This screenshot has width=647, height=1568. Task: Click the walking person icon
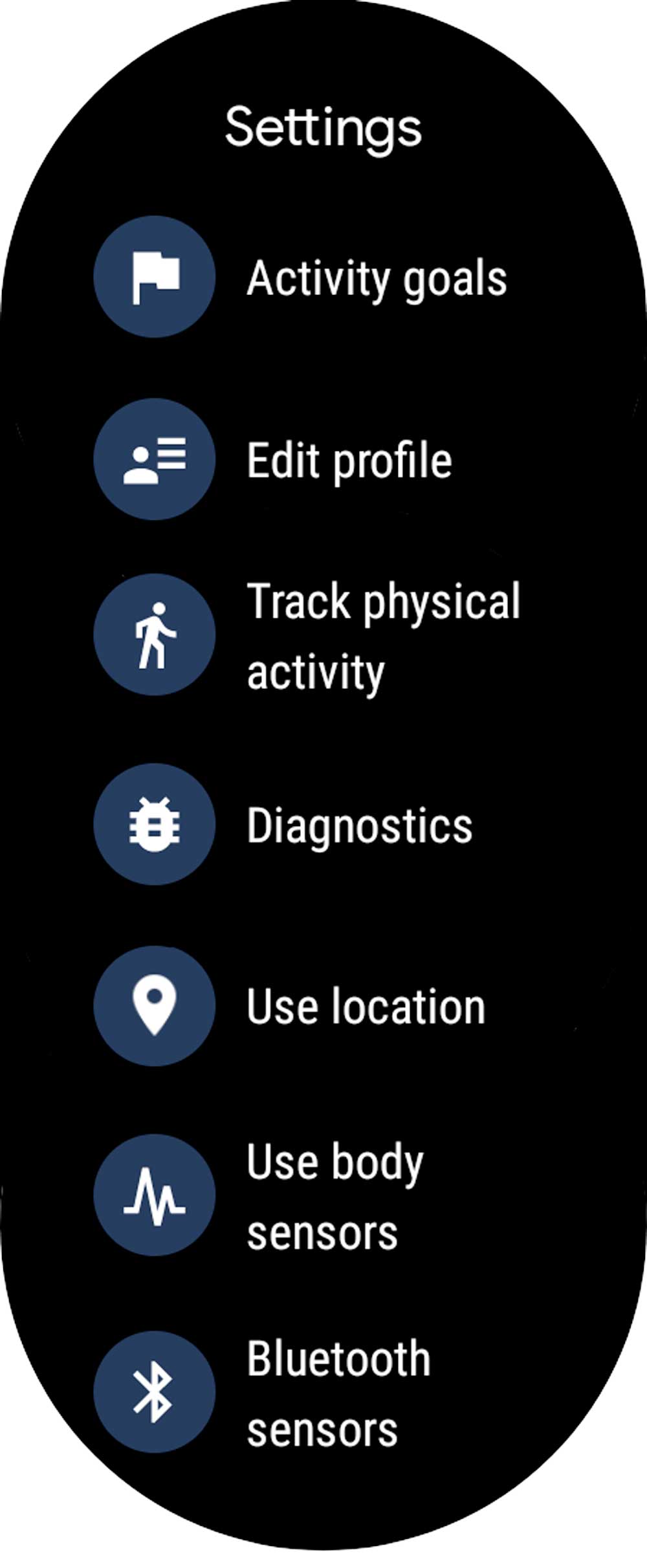[x=154, y=634]
